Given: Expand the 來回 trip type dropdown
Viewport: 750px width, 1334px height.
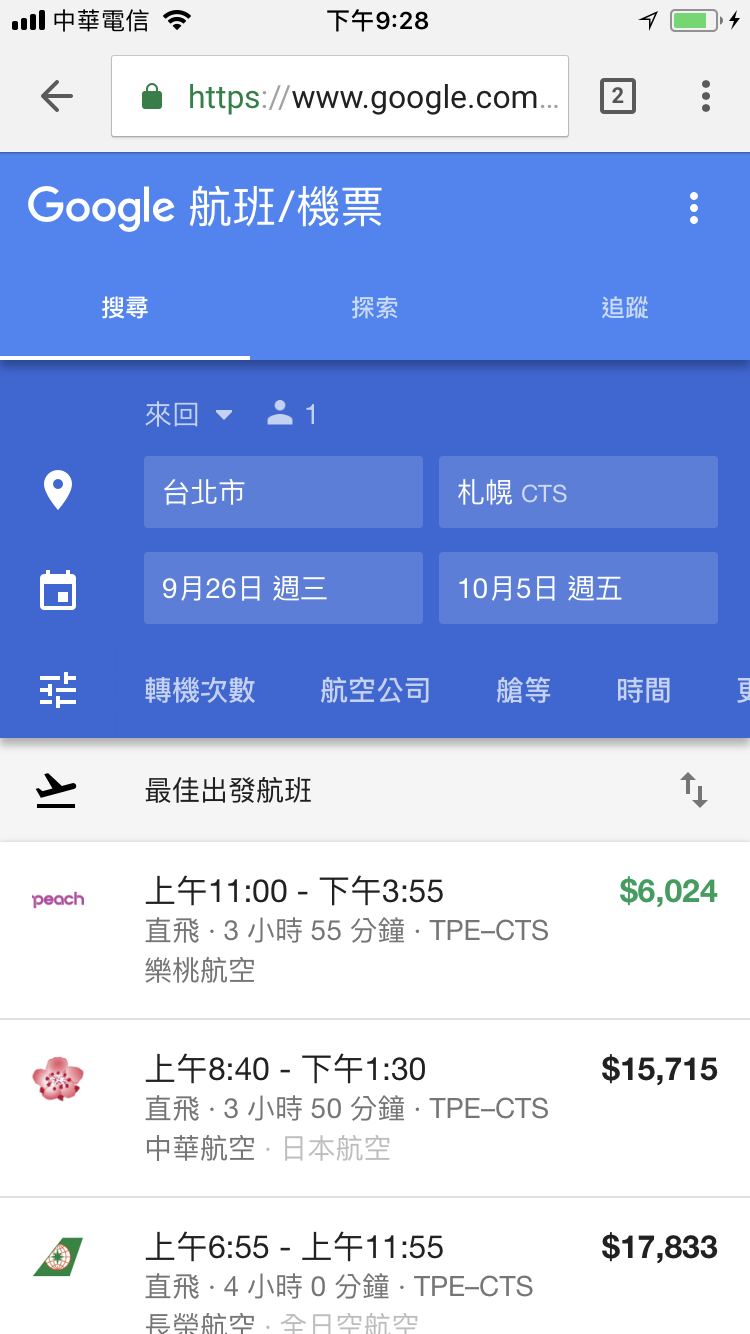Looking at the screenshot, I should pyautogui.click(x=188, y=414).
